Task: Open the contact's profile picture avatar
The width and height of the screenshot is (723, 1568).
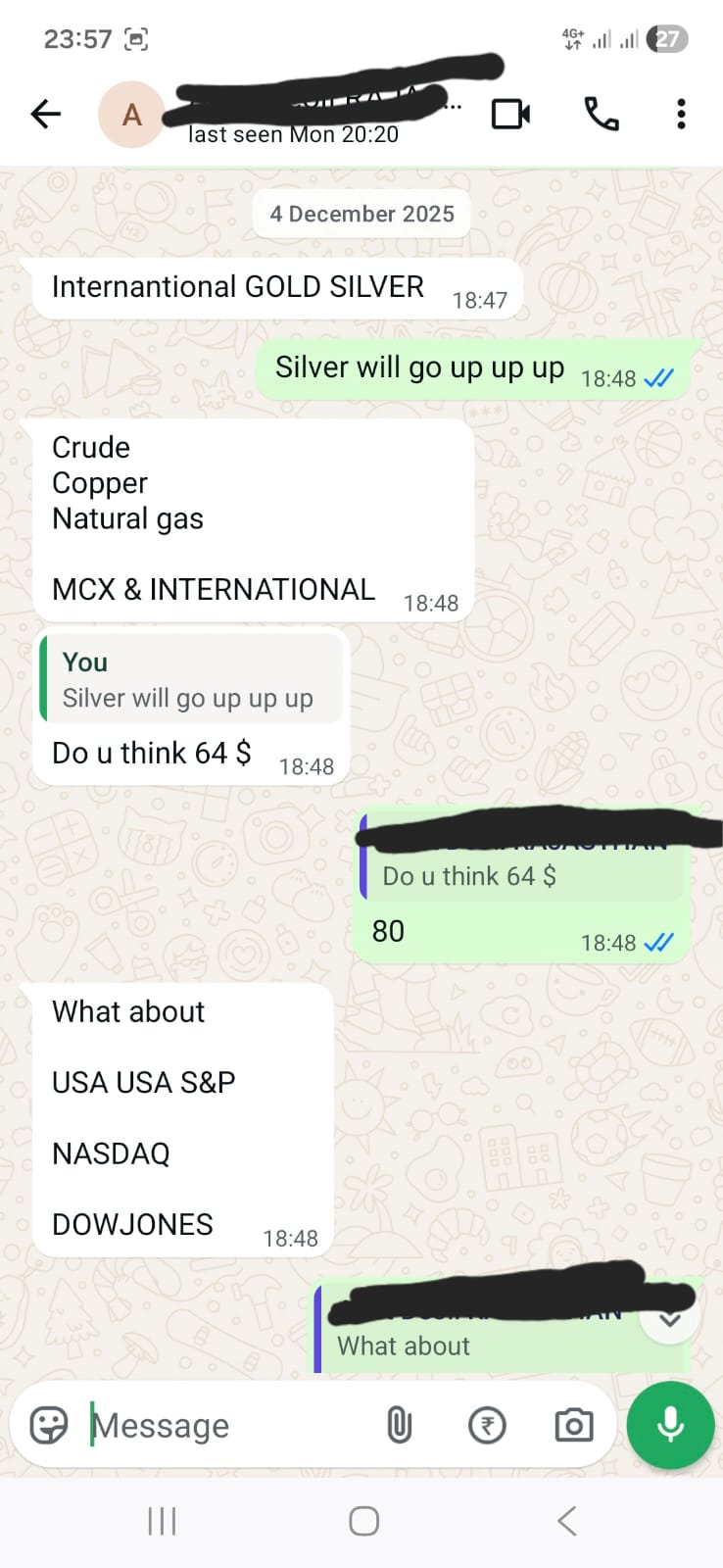Action: [x=130, y=115]
